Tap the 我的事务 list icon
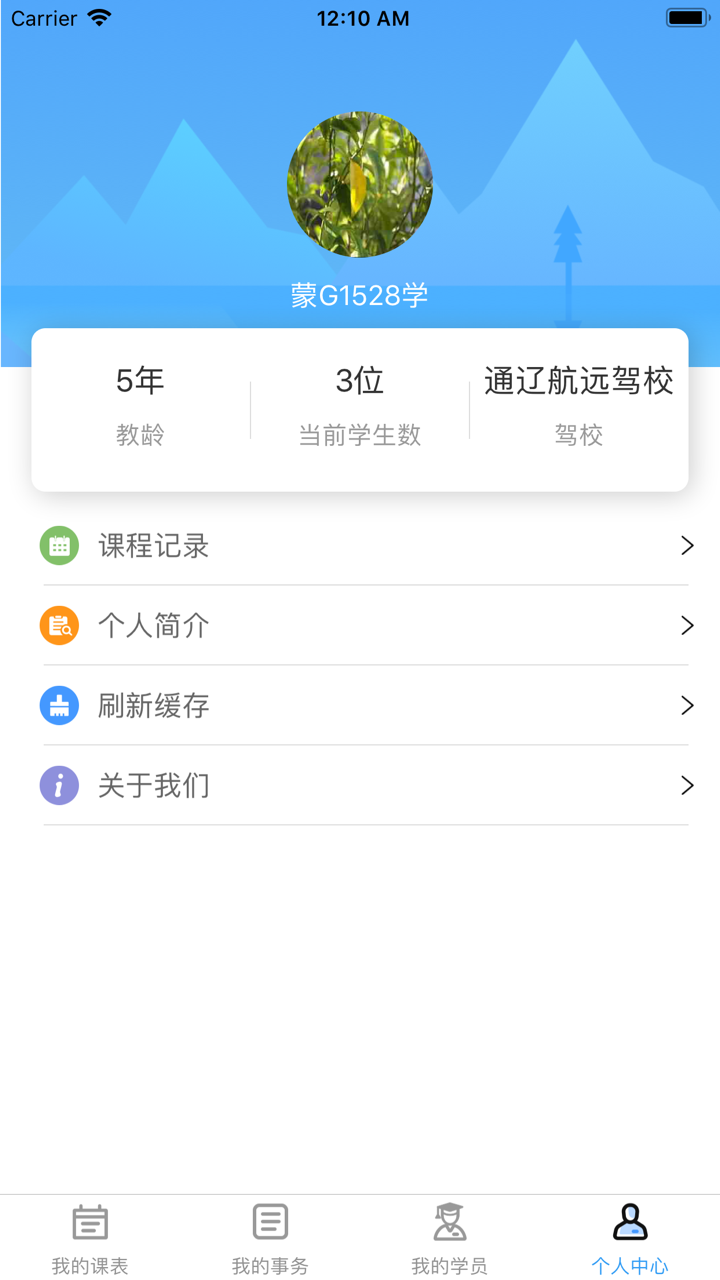720x1280 pixels. 269,1221
